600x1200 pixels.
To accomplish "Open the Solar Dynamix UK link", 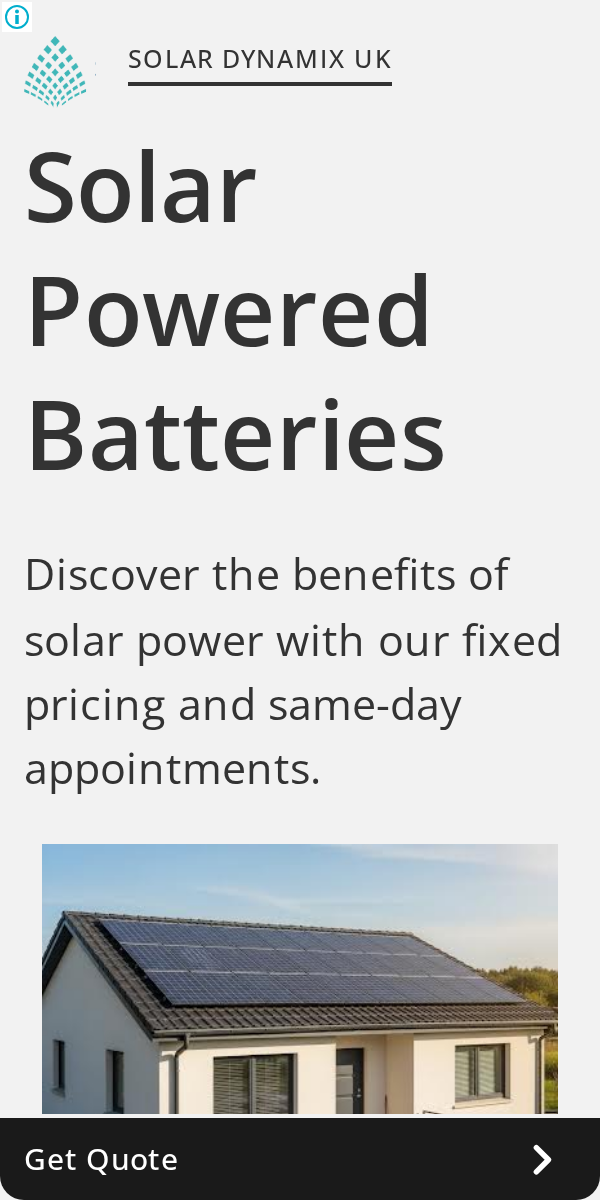I will point(260,59).
